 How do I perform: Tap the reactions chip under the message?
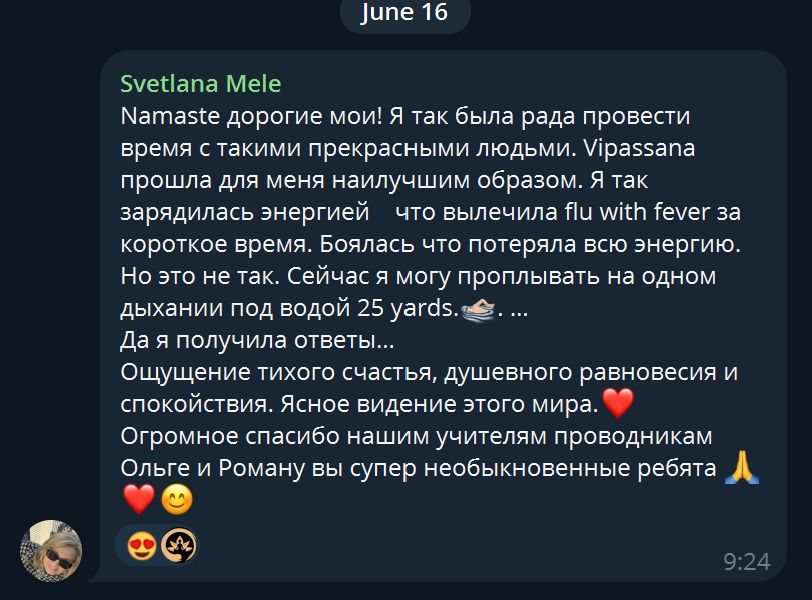(161, 546)
